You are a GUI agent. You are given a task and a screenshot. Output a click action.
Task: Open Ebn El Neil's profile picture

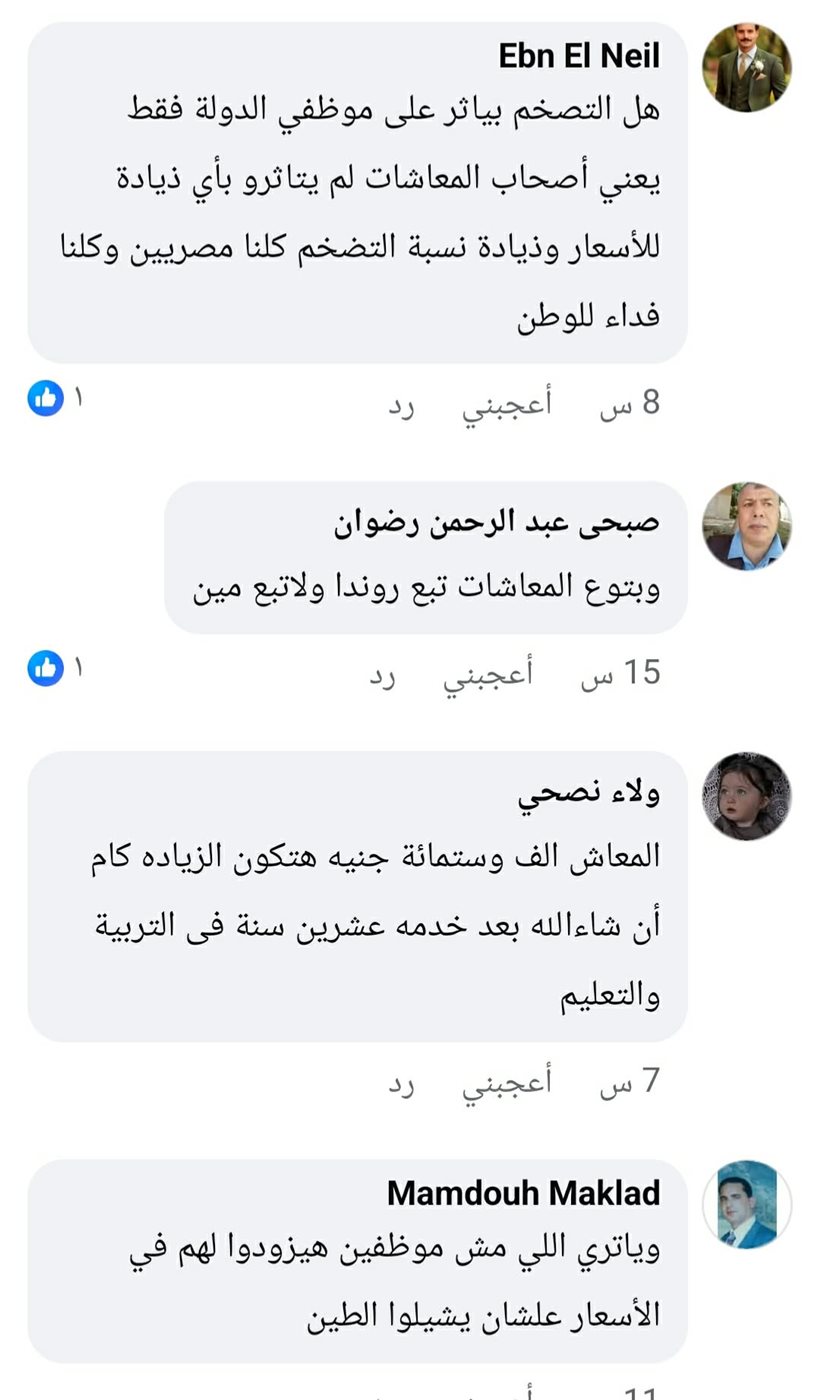[746, 68]
